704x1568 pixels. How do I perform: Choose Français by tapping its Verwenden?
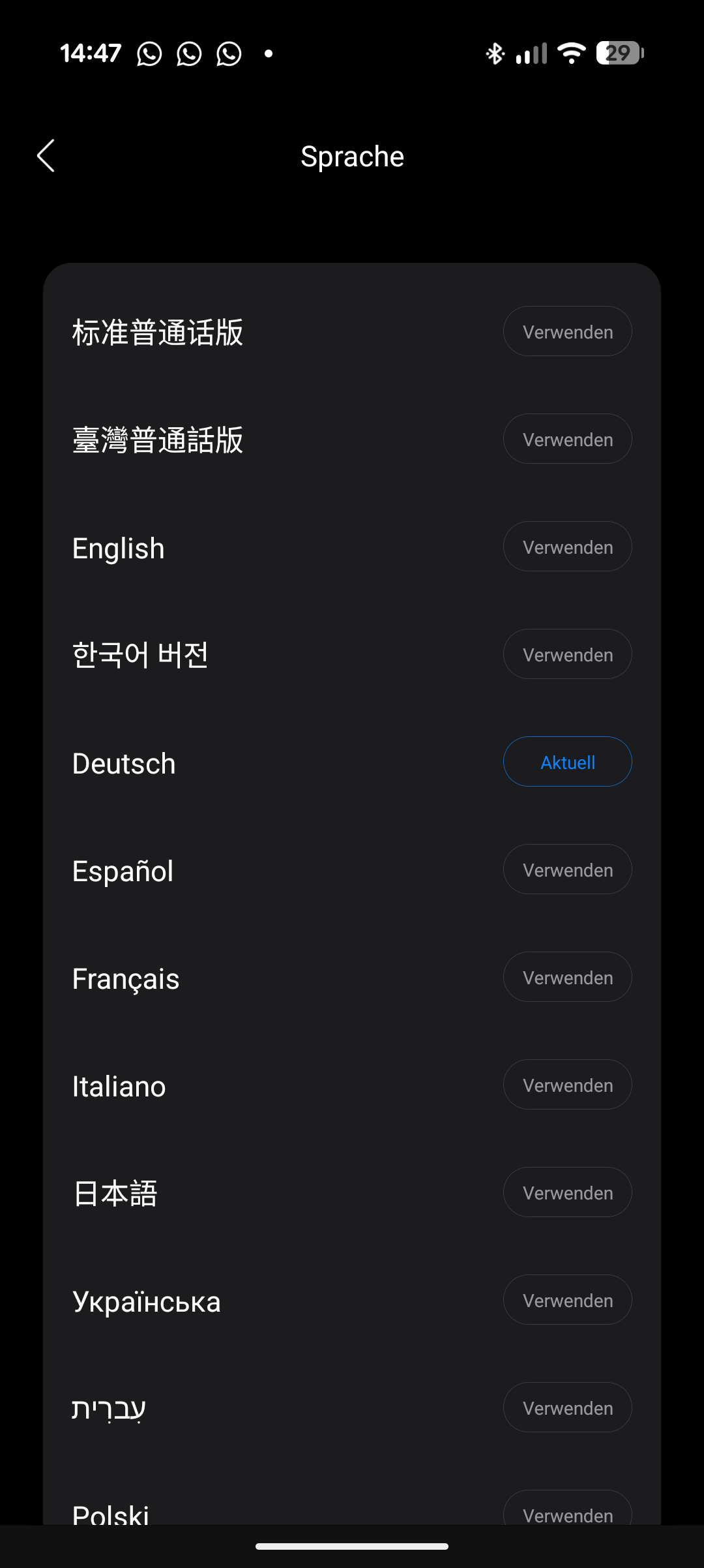click(x=567, y=977)
